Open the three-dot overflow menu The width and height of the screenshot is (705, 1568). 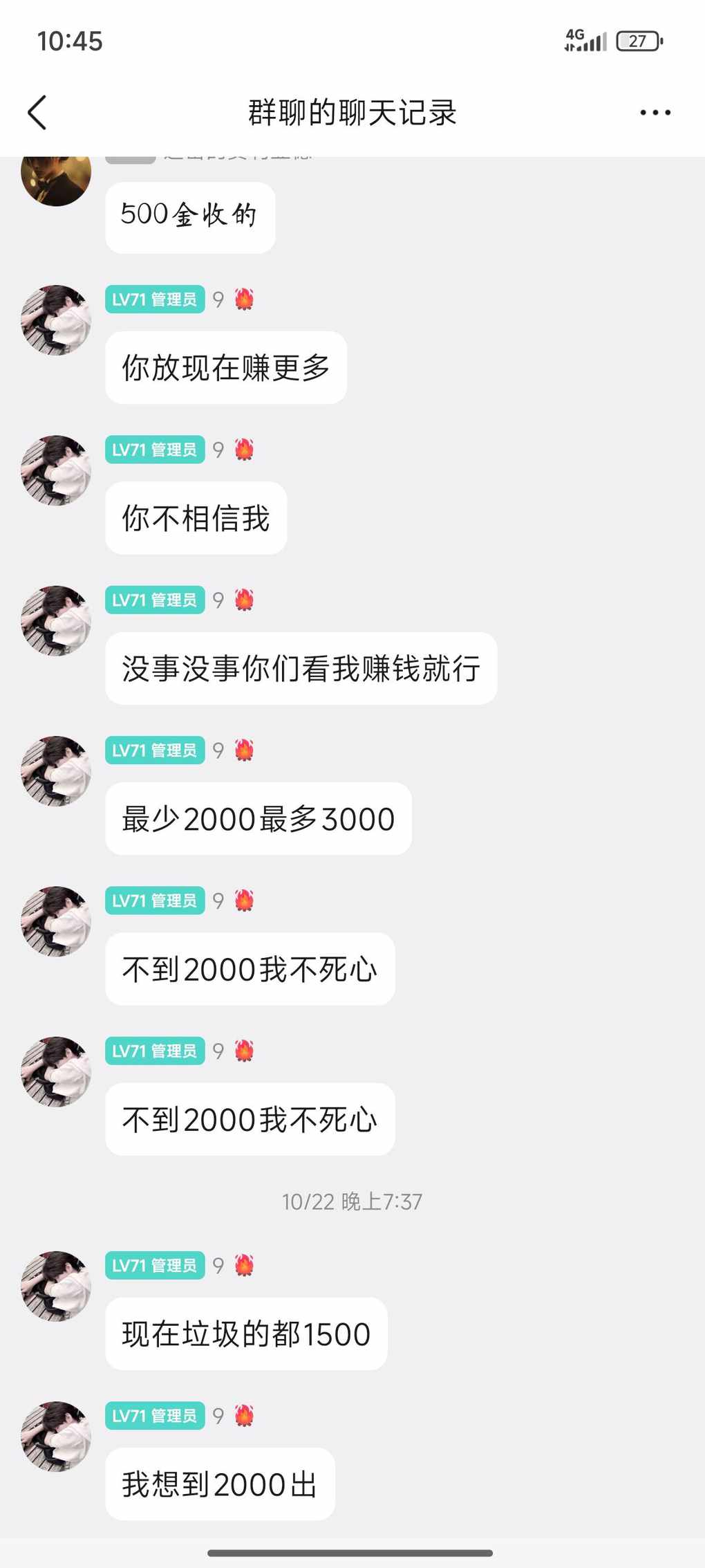tap(655, 113)
